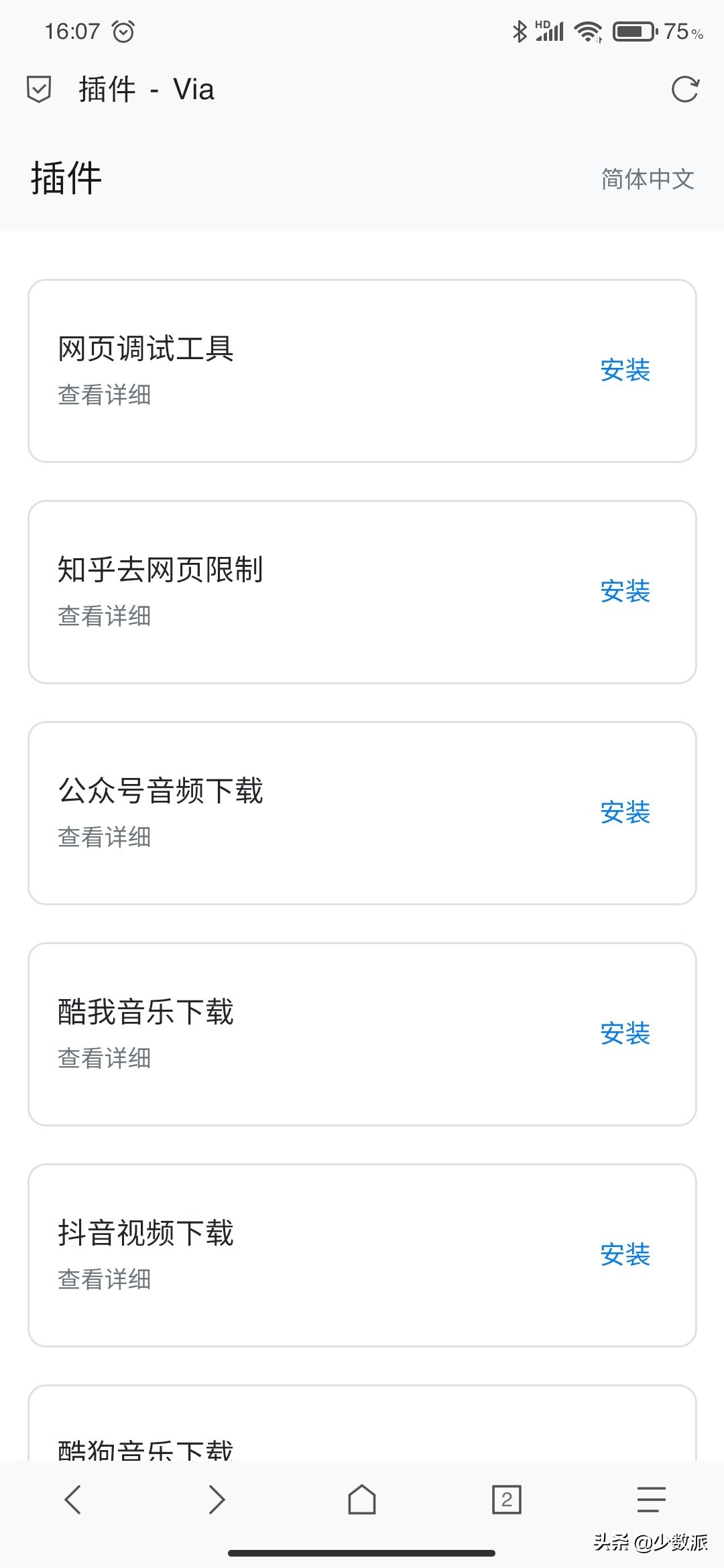View details of 公众号音频下载
The image size is (724, 1568).
105,838
